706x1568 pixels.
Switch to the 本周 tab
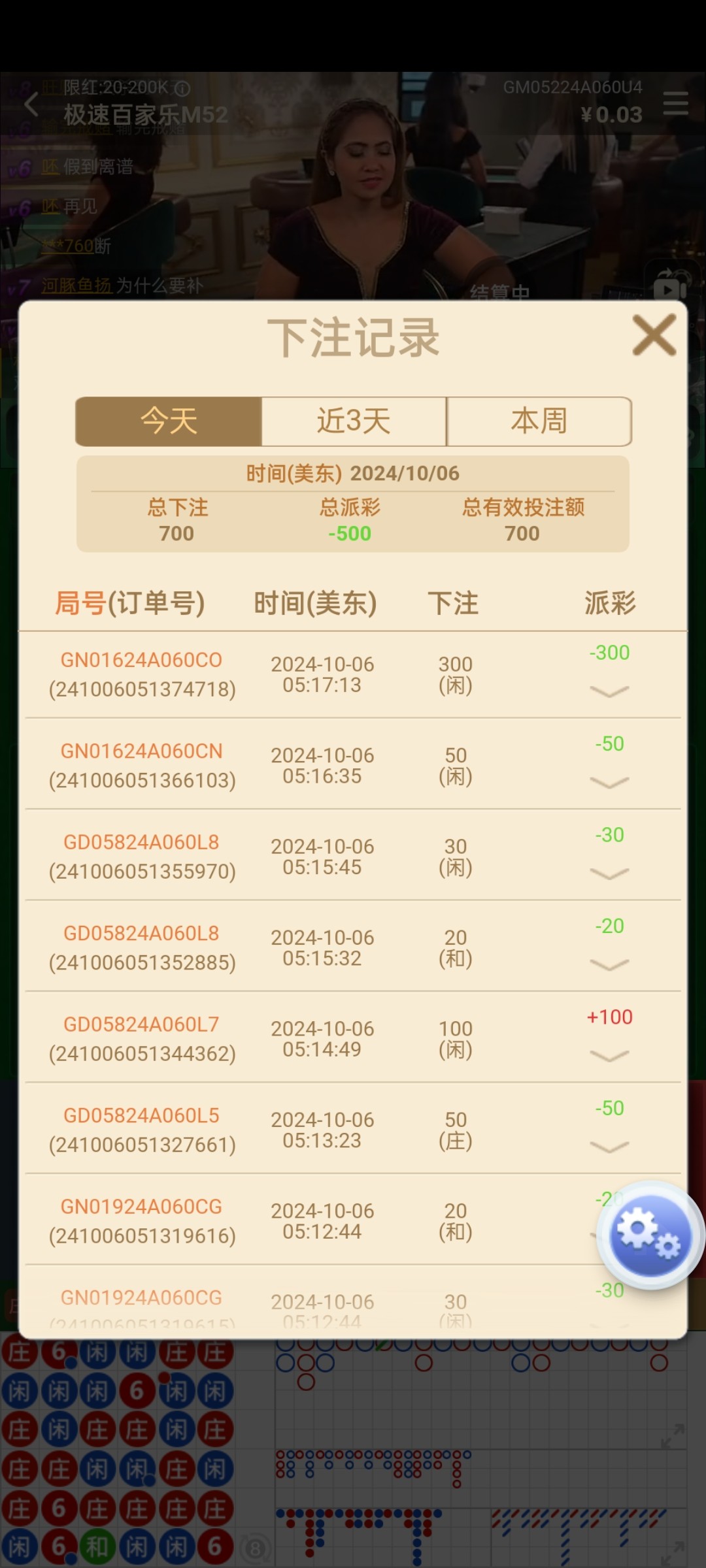(x=539, y=421)
